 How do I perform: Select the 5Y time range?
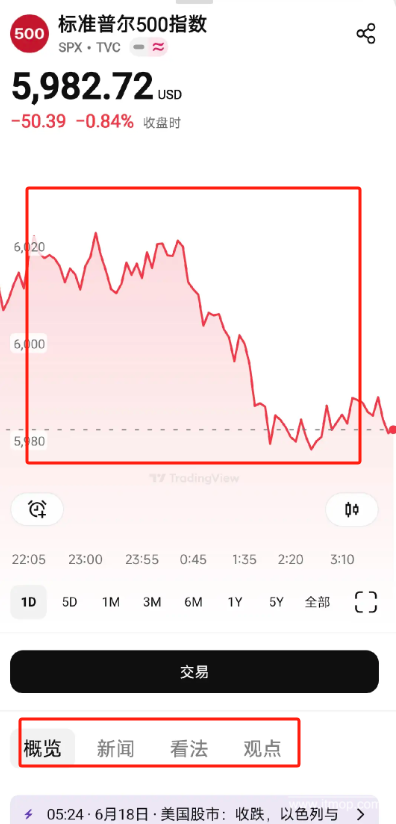276,602
